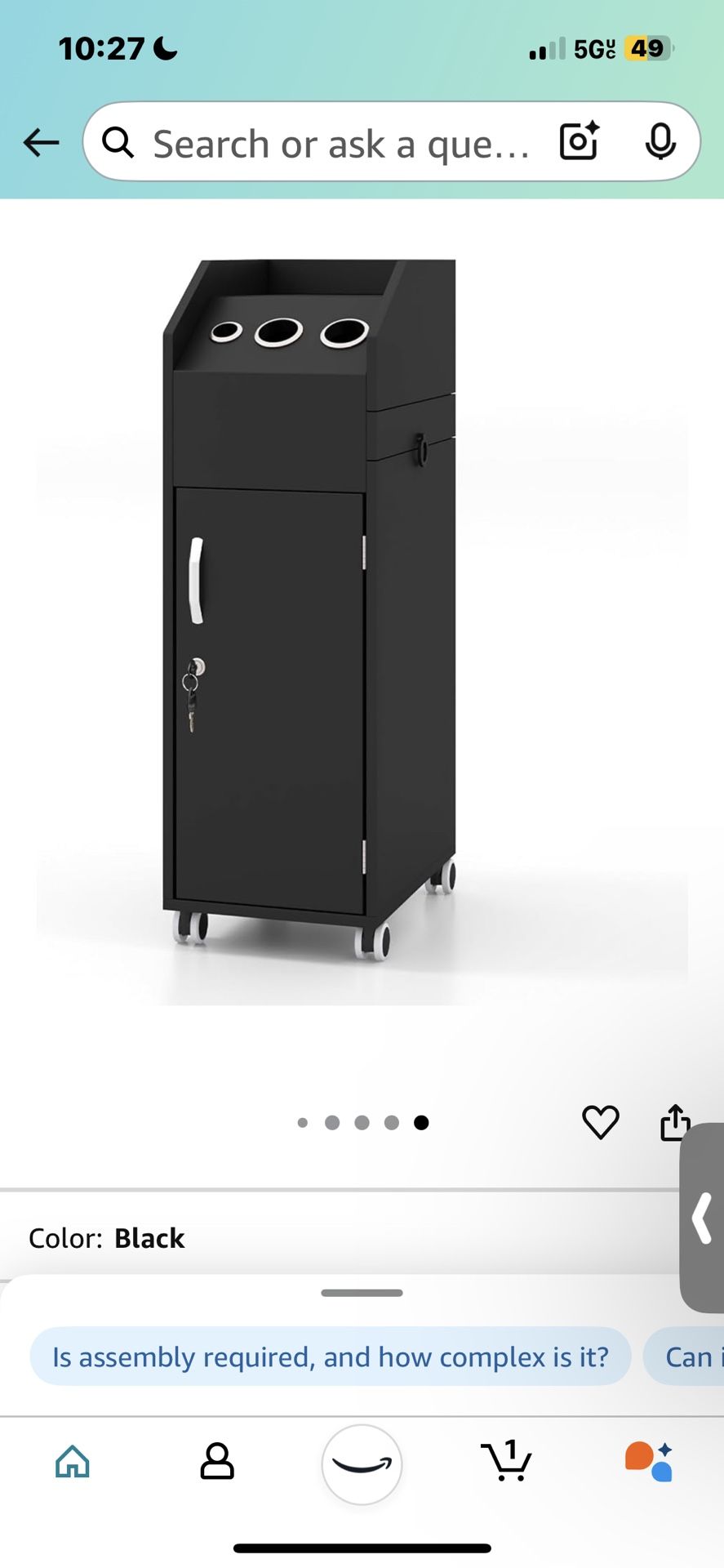
Task: Open camera lens search icon
Action: [580, 141]
